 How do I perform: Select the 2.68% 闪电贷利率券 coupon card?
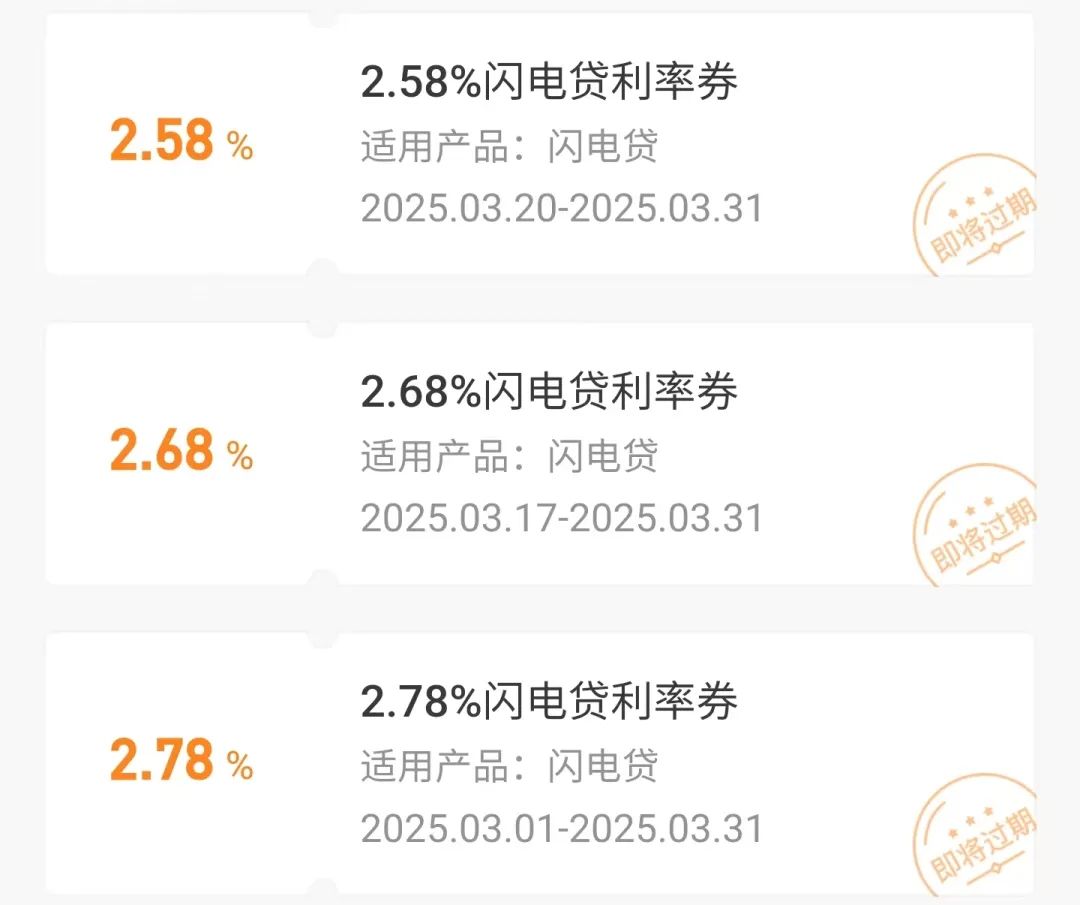pos(548,393)
